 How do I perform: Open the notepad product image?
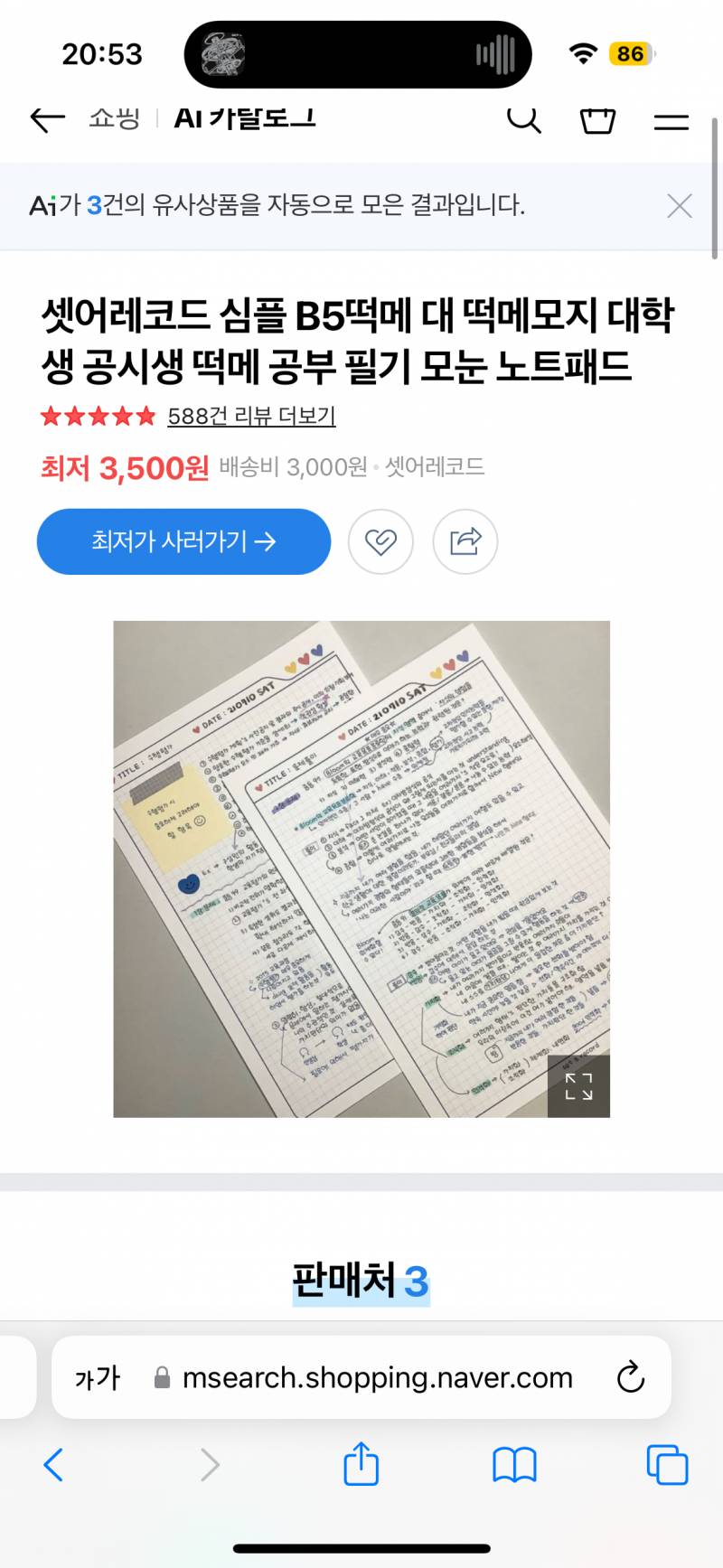tap(361, 869)
